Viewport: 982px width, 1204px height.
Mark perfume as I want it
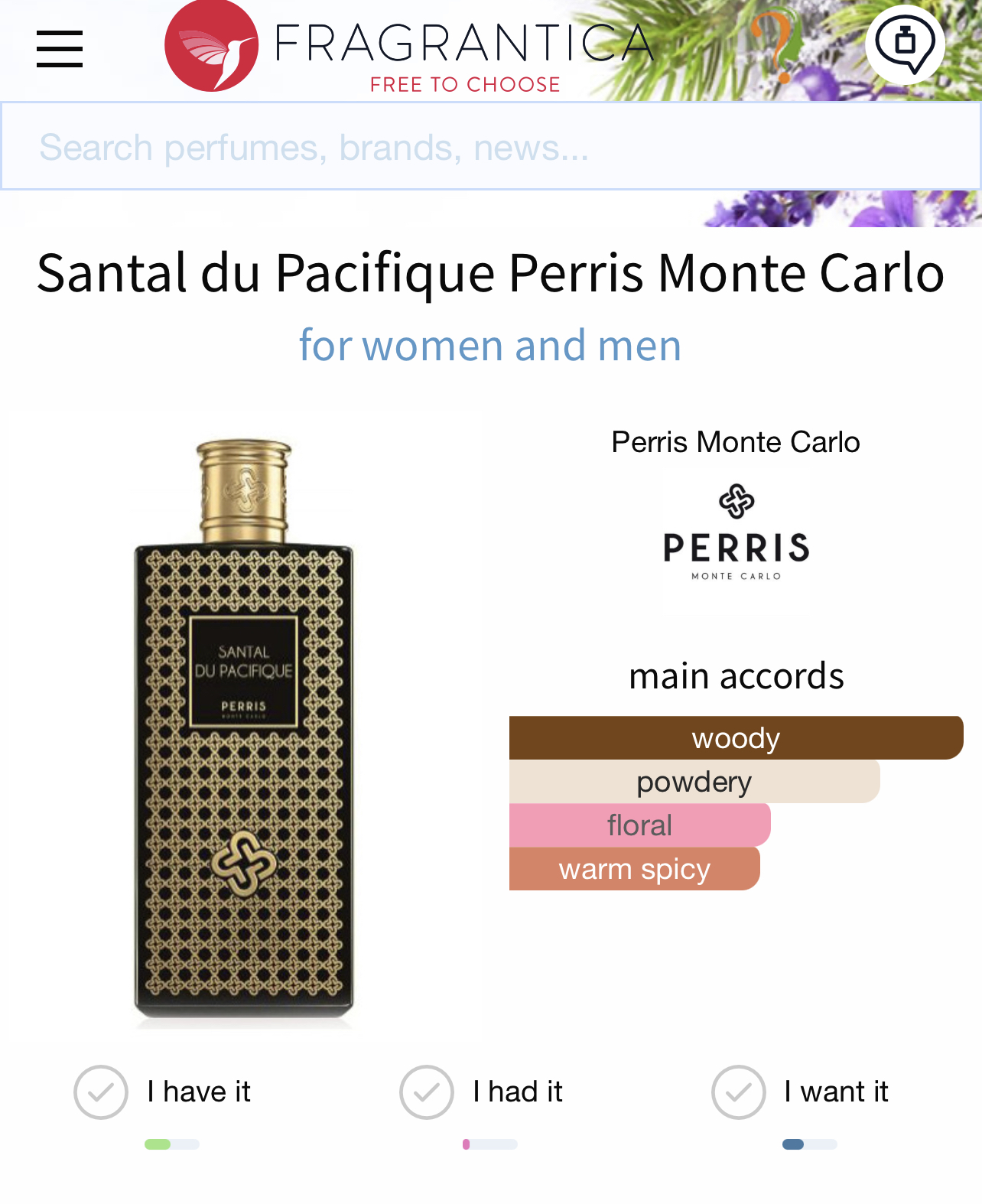[739, 1092]
